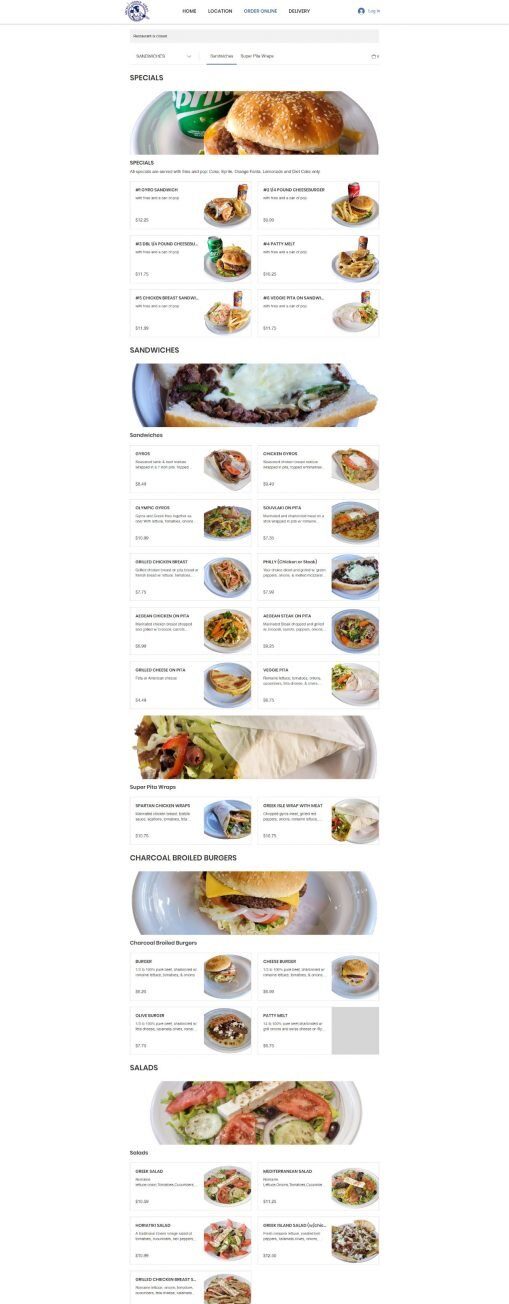Select Philly (Chicken or Steak)

pyautogui.click(x=318, y=577)
